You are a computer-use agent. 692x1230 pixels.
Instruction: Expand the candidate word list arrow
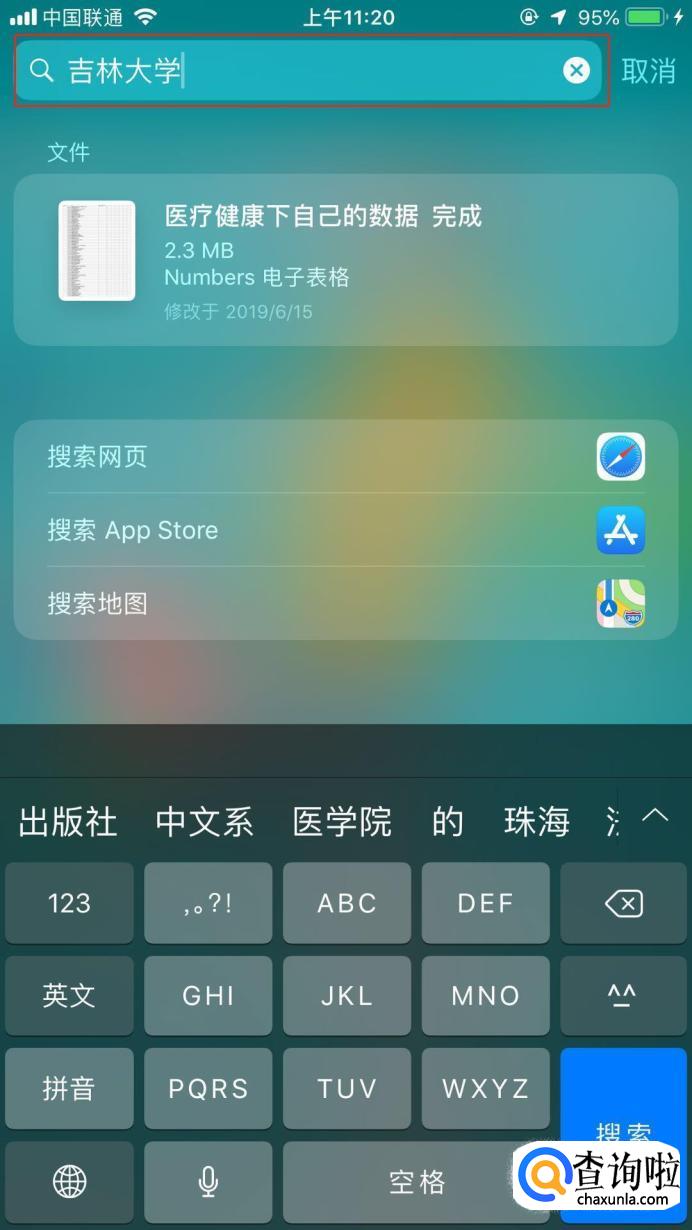coord(655,815)
